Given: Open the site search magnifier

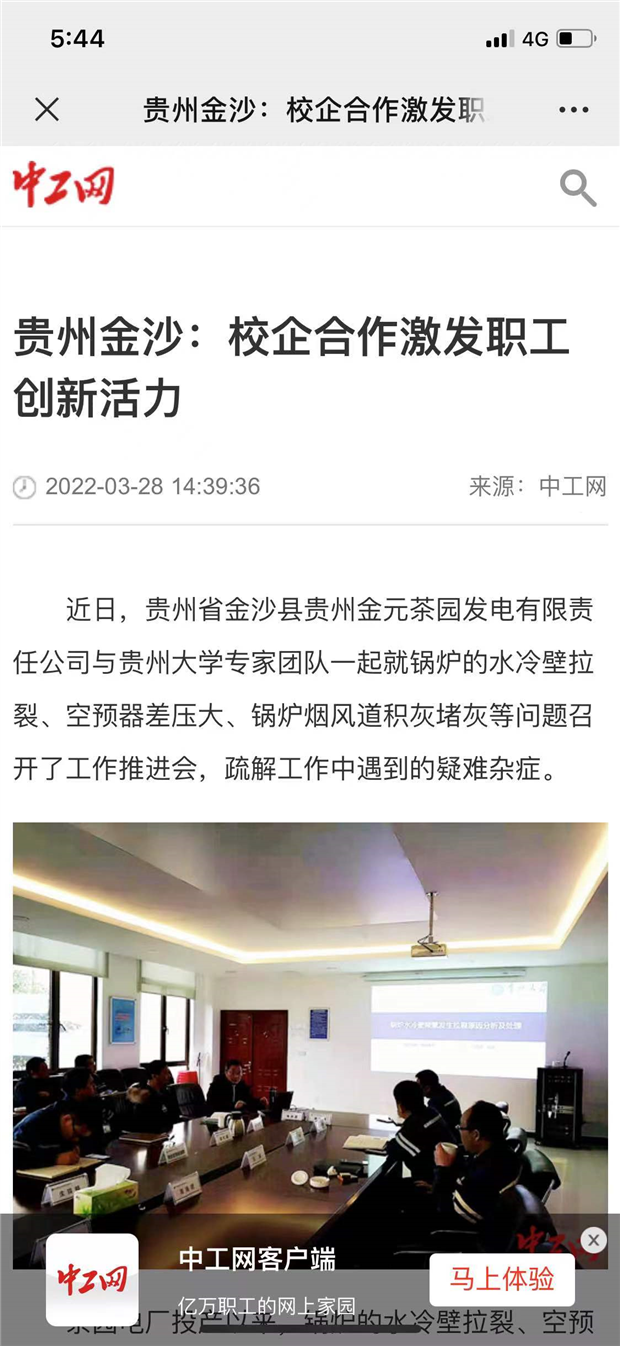Looking at the screenshot, I should tap(577, 188).
